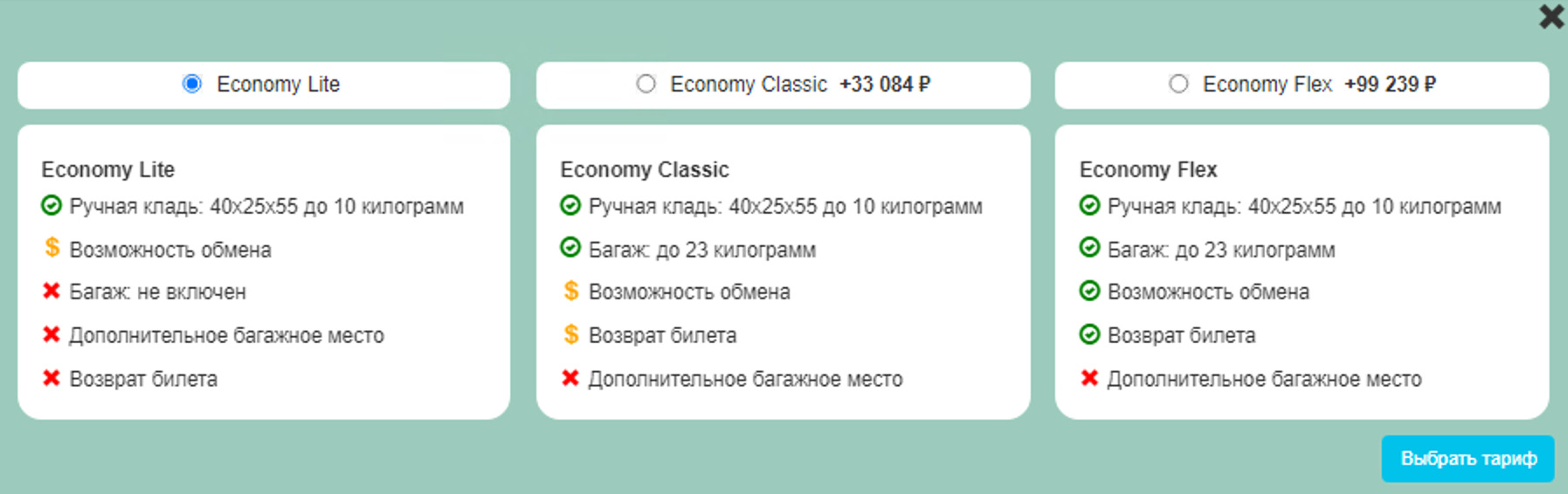The width and height of the screenshot is (1568, 494).
Task: Select the Economy Lite fare option
Action: pos(192,84)
